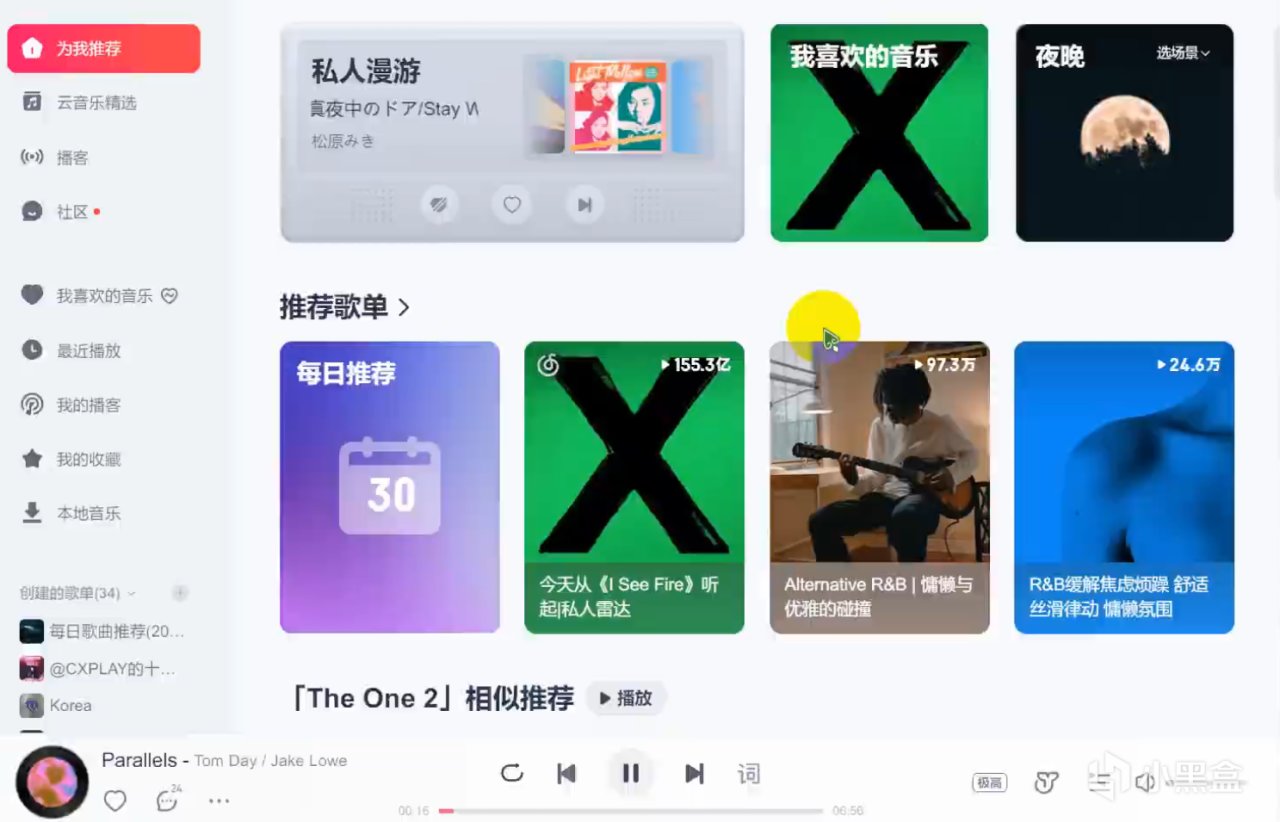Skip to next track in player bar
The width and height of the screenshot is (1280, 822).
tap(694, 773)
